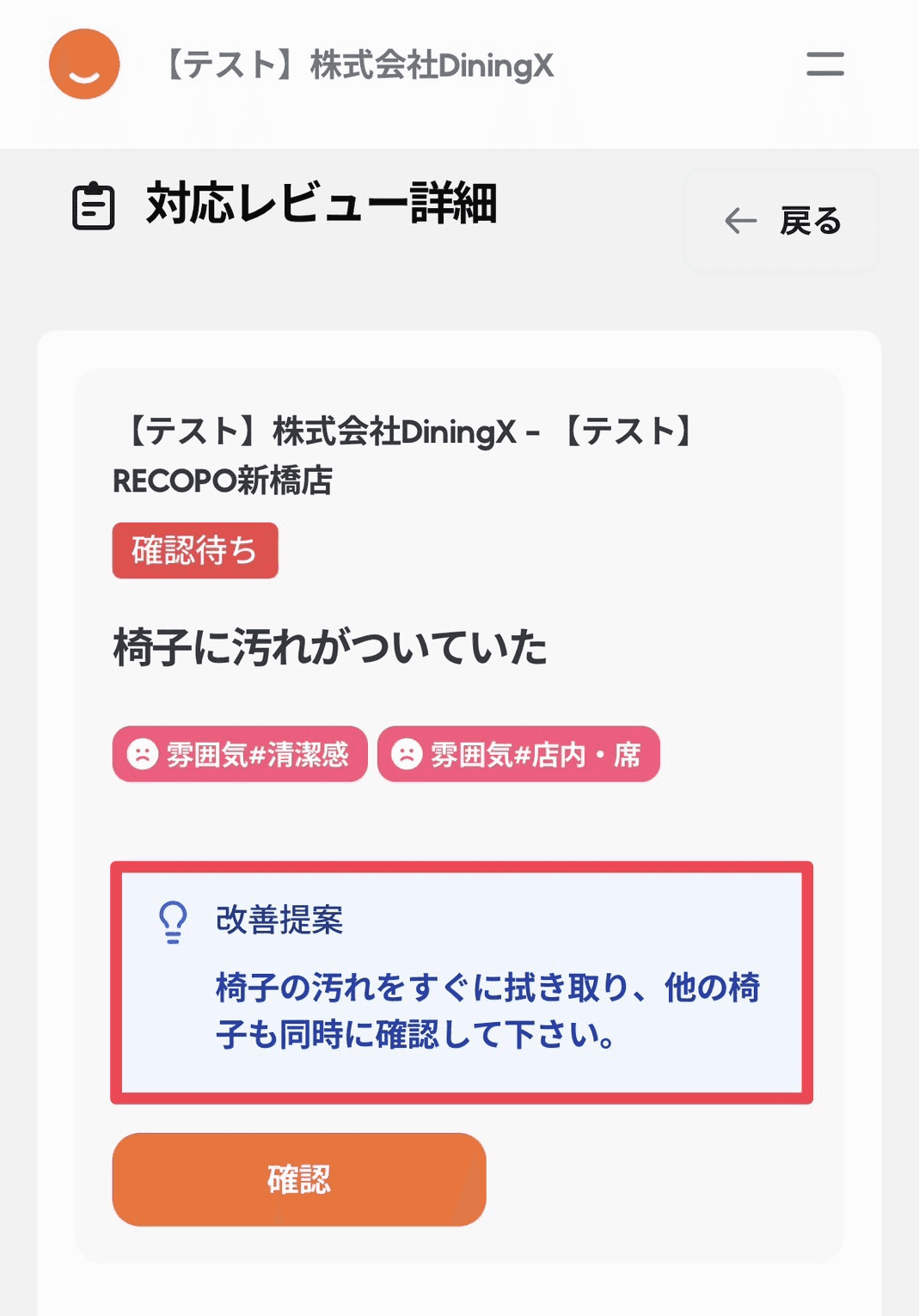Image resolution: width=919 pixels, height=1316 pixels.
Task: Open the hamburger menu
Action: click(825, 64)
